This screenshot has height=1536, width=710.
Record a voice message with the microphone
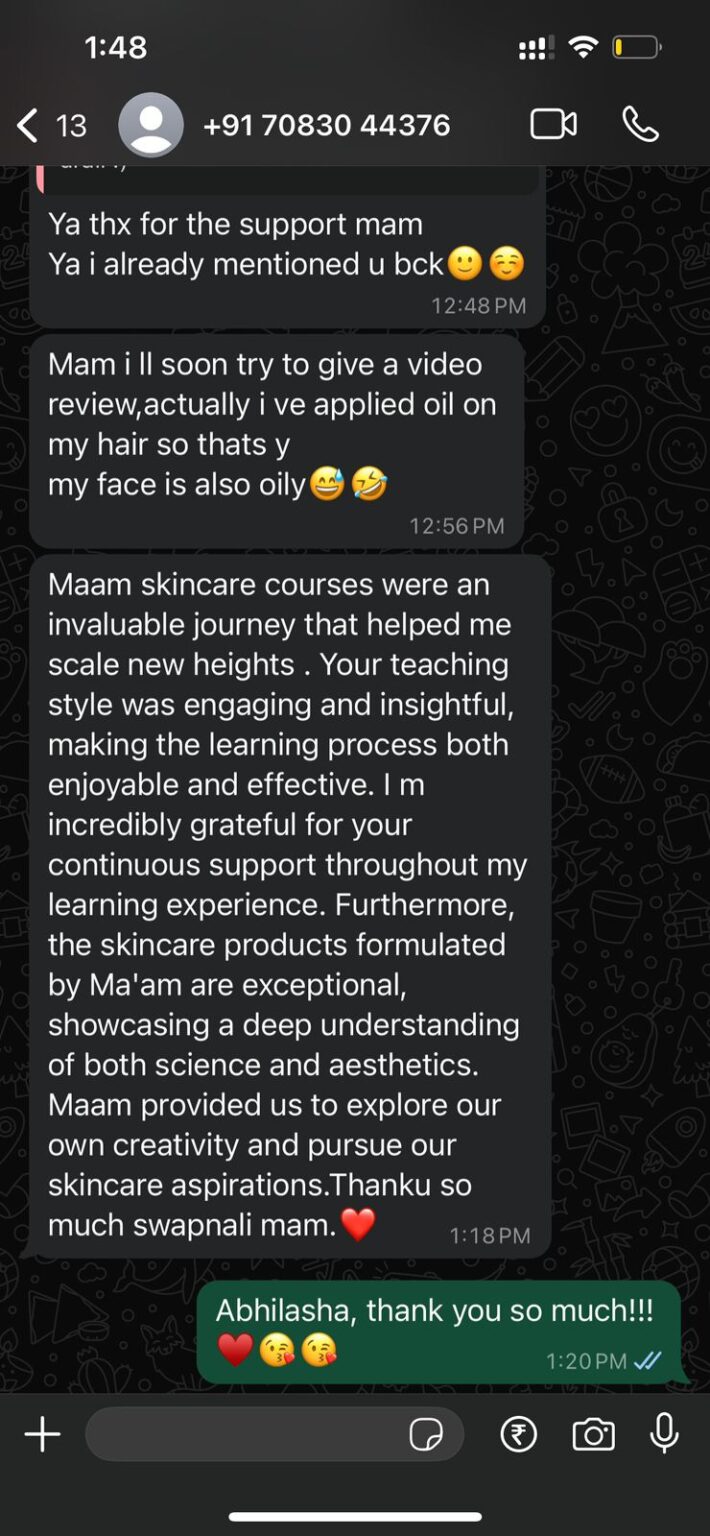664,1434
